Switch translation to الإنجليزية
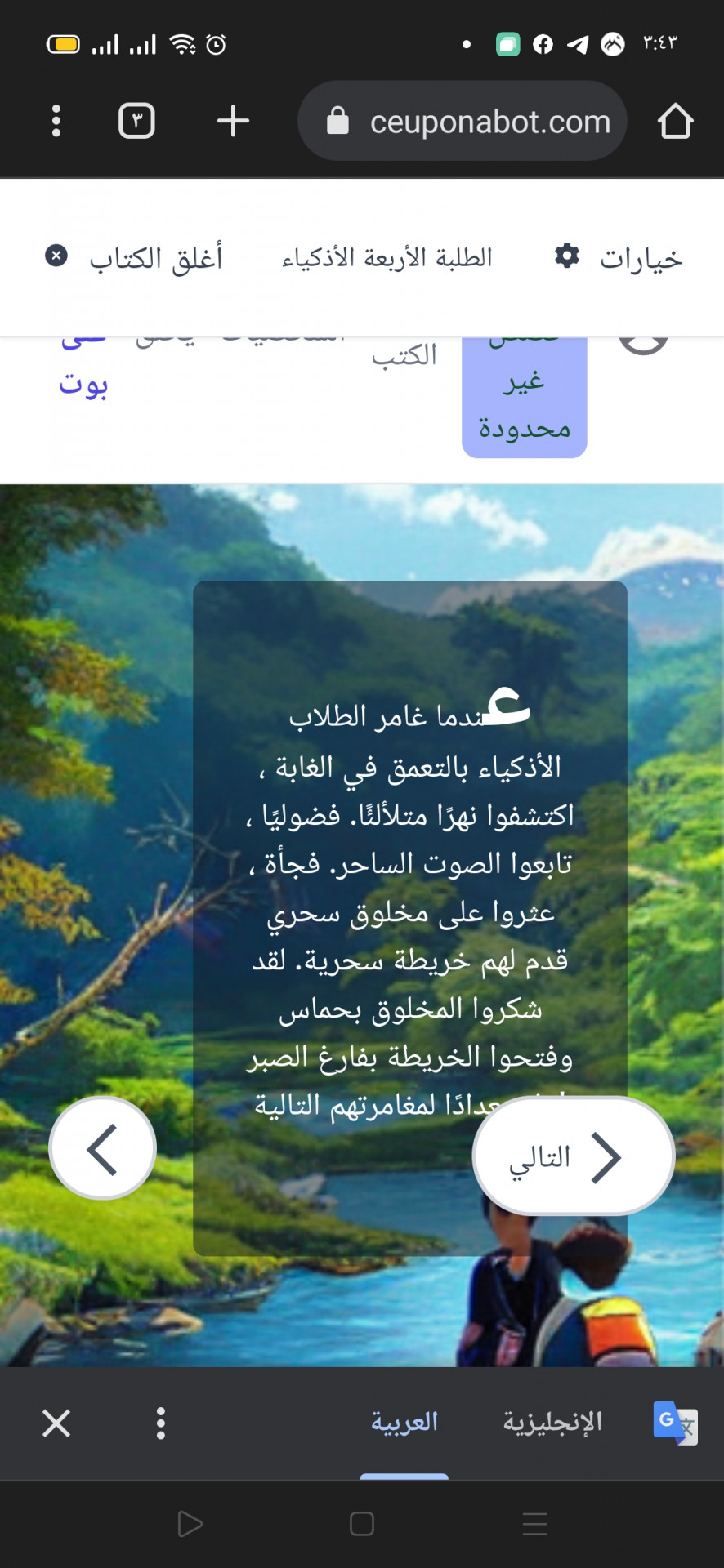The width and height of the screenshot is (724, 1568). coord(552,1423)
